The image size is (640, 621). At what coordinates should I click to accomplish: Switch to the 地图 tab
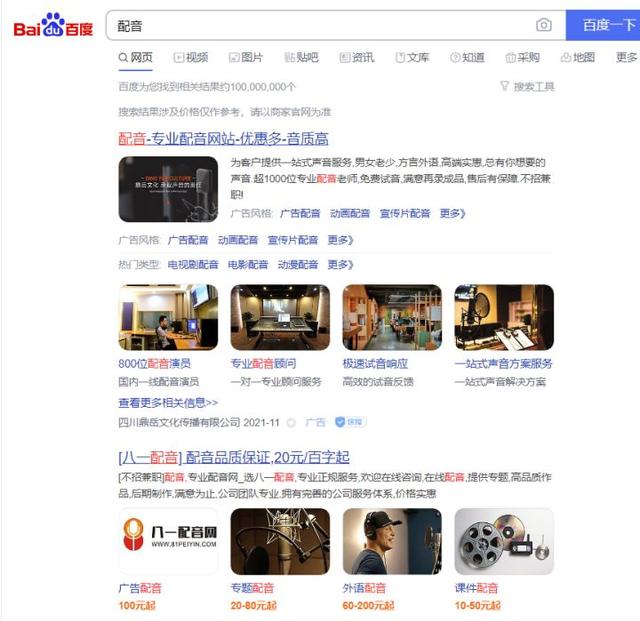[x=578, y=58]
